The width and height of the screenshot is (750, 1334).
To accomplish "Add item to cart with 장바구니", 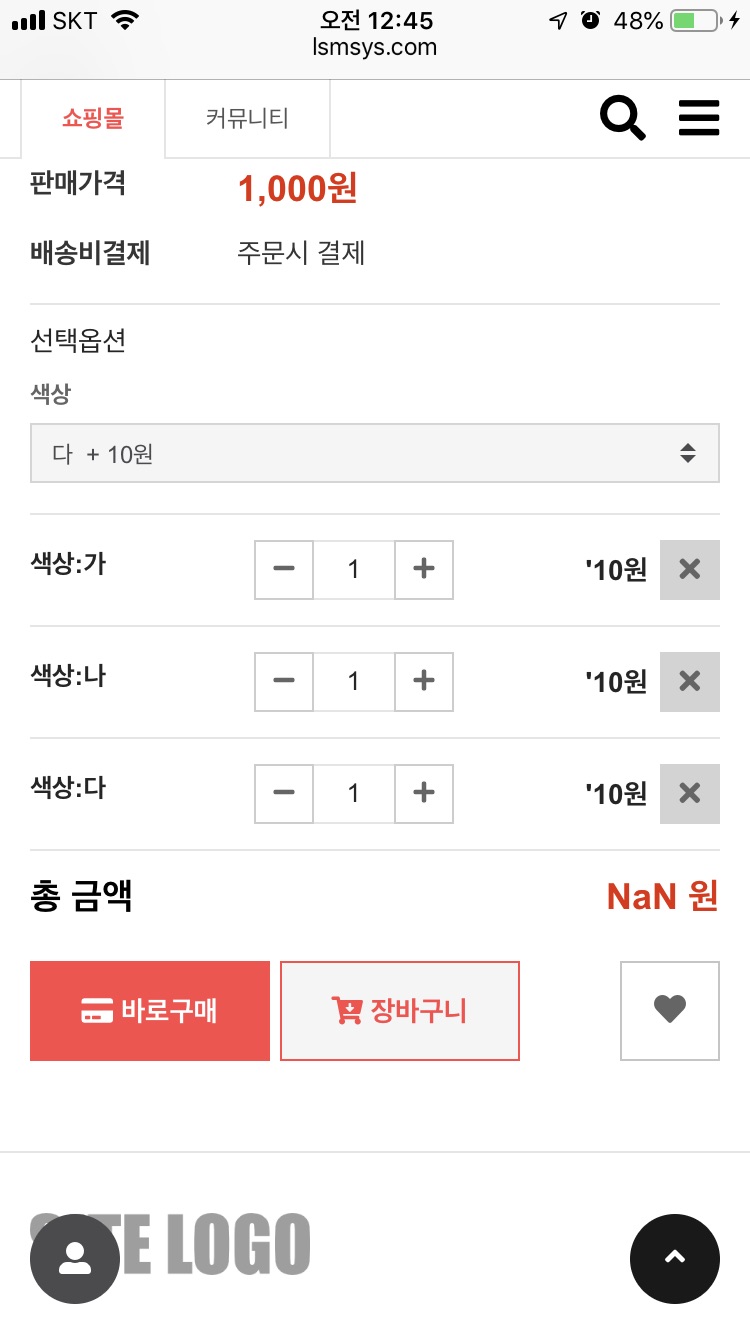I will 400,1011.
